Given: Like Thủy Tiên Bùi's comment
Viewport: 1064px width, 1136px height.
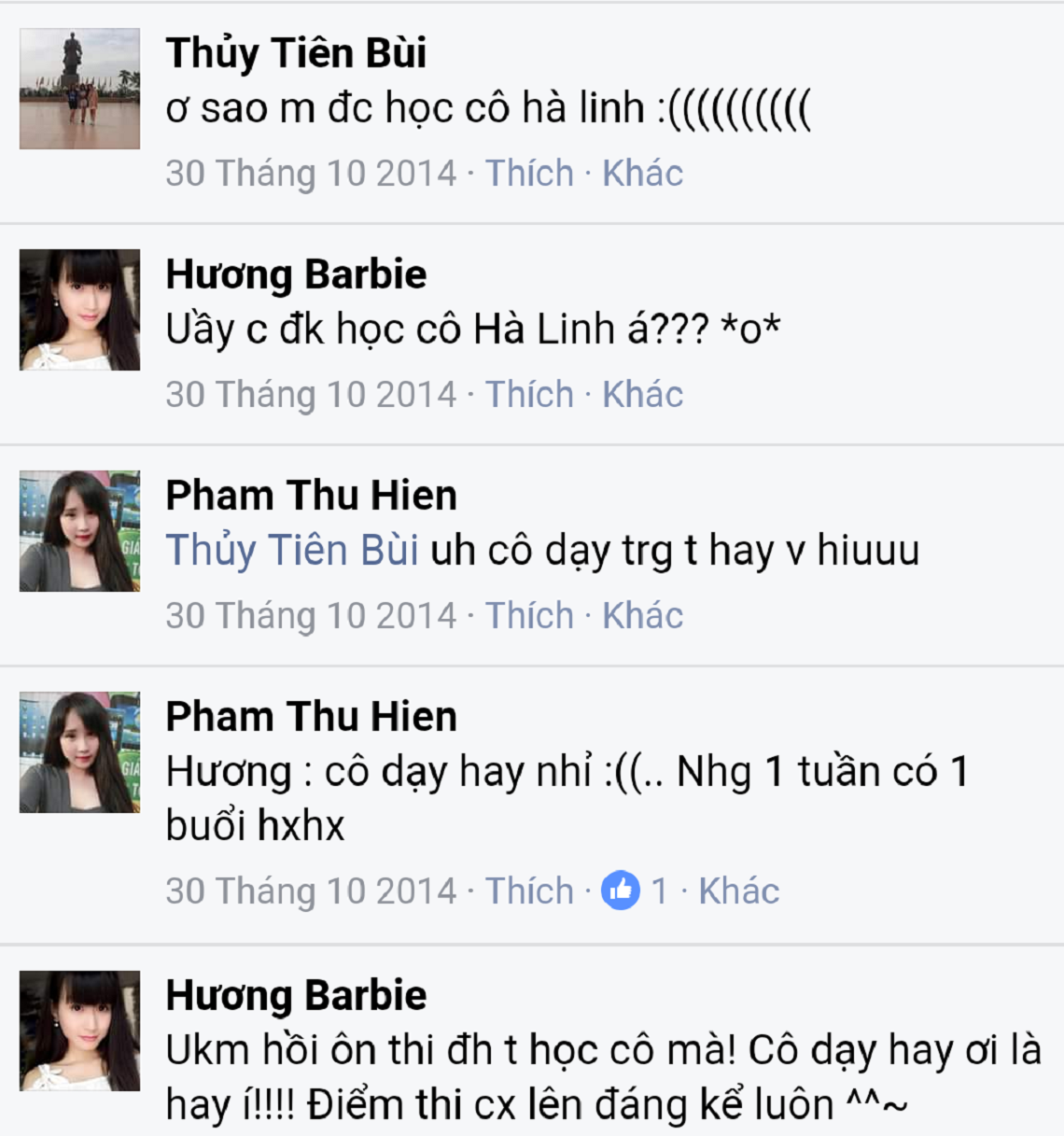Looking at the screenshot, I should (x=529, y=174).
